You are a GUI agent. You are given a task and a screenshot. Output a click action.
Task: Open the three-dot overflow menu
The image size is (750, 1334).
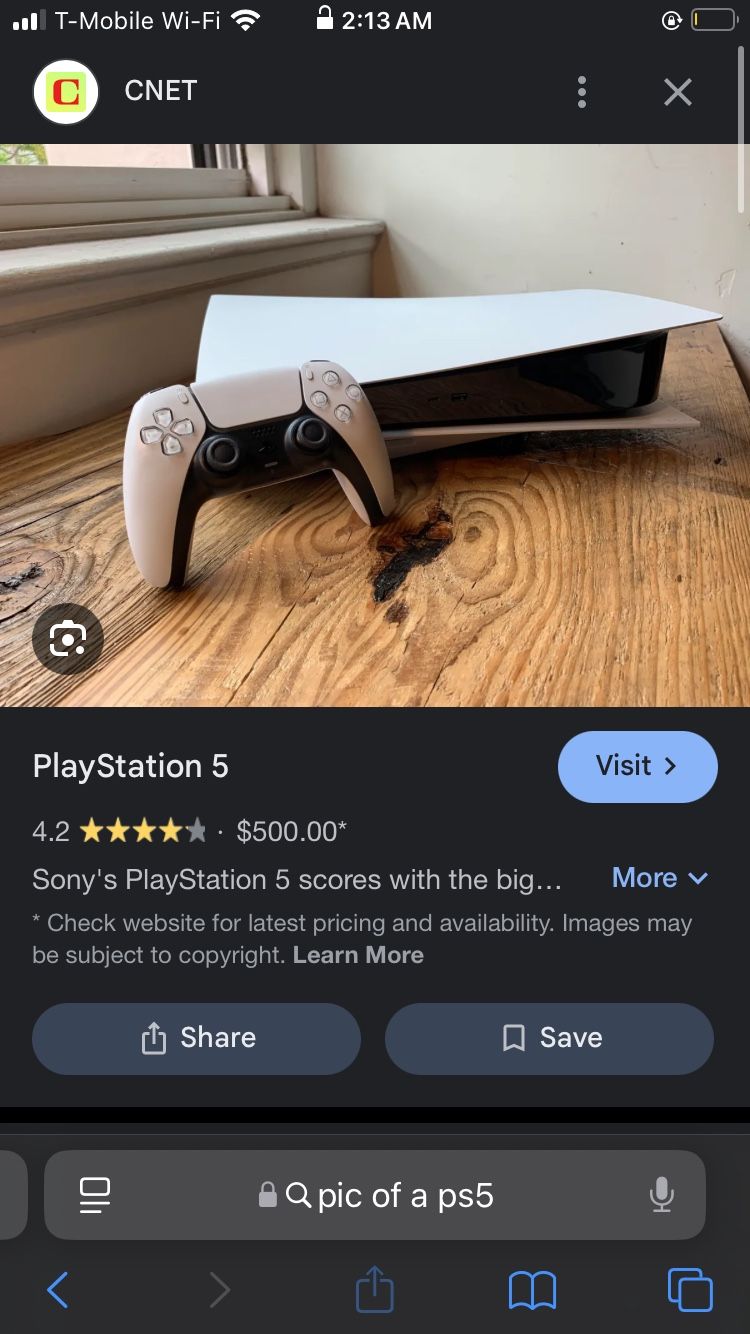[581, 92]
